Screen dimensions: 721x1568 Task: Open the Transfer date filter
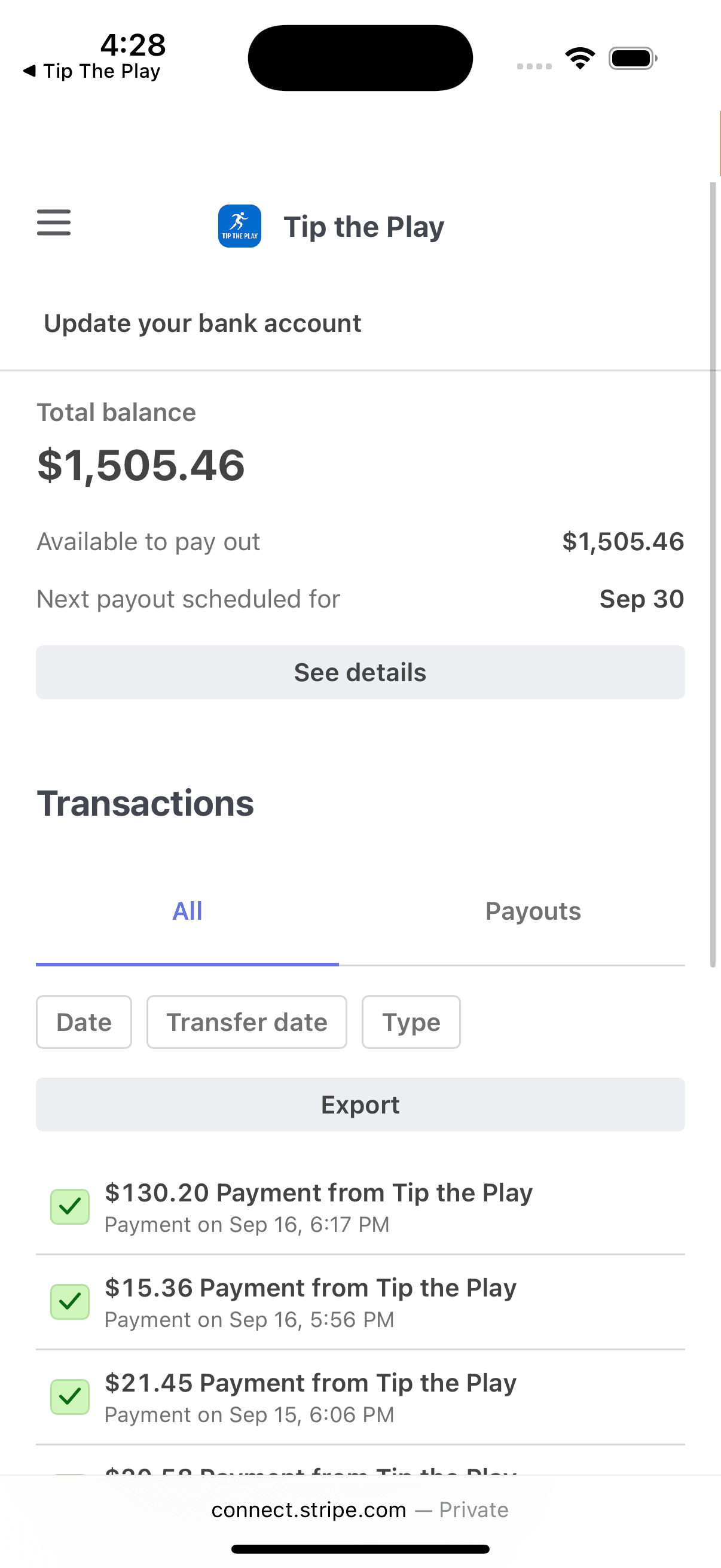[246, 1022]
